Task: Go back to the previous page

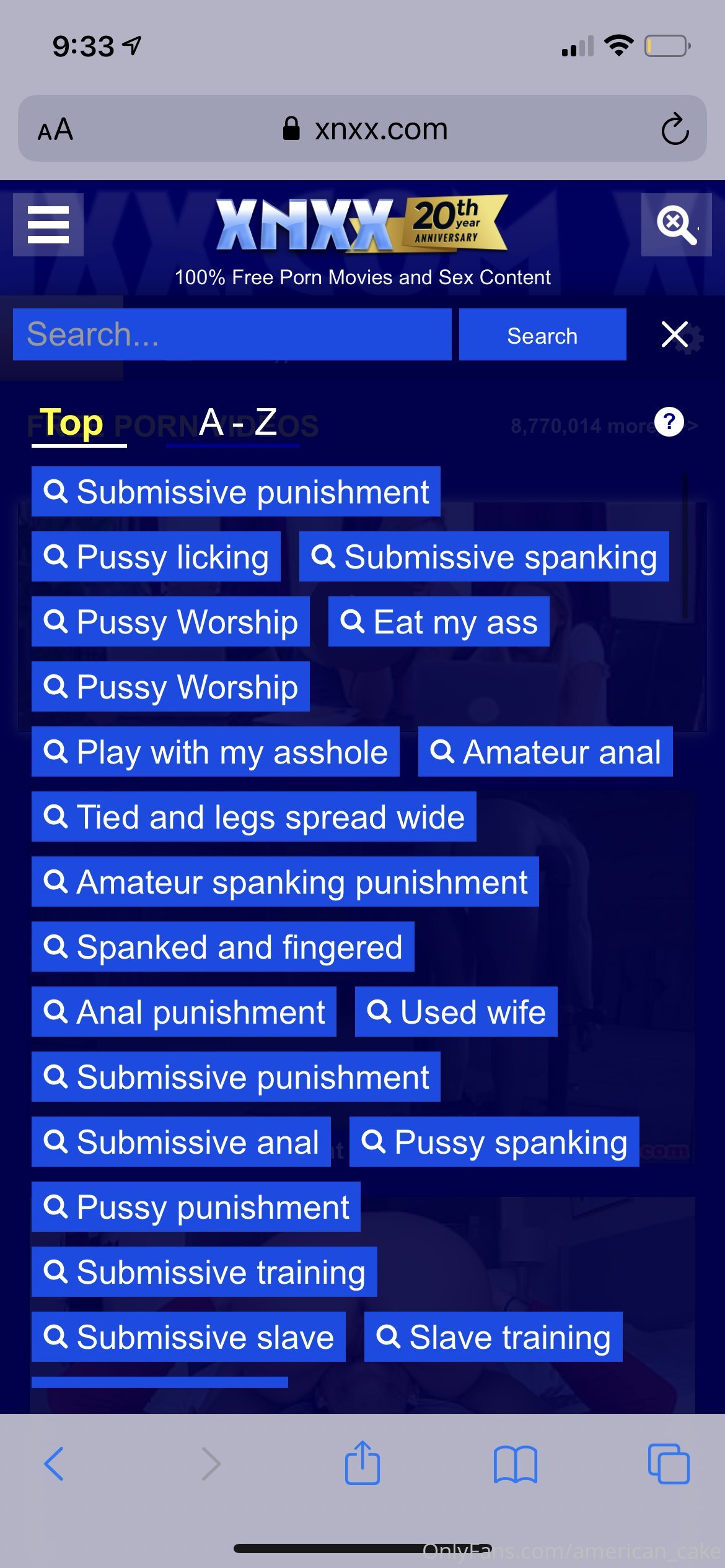Action: coord(54,1464)
